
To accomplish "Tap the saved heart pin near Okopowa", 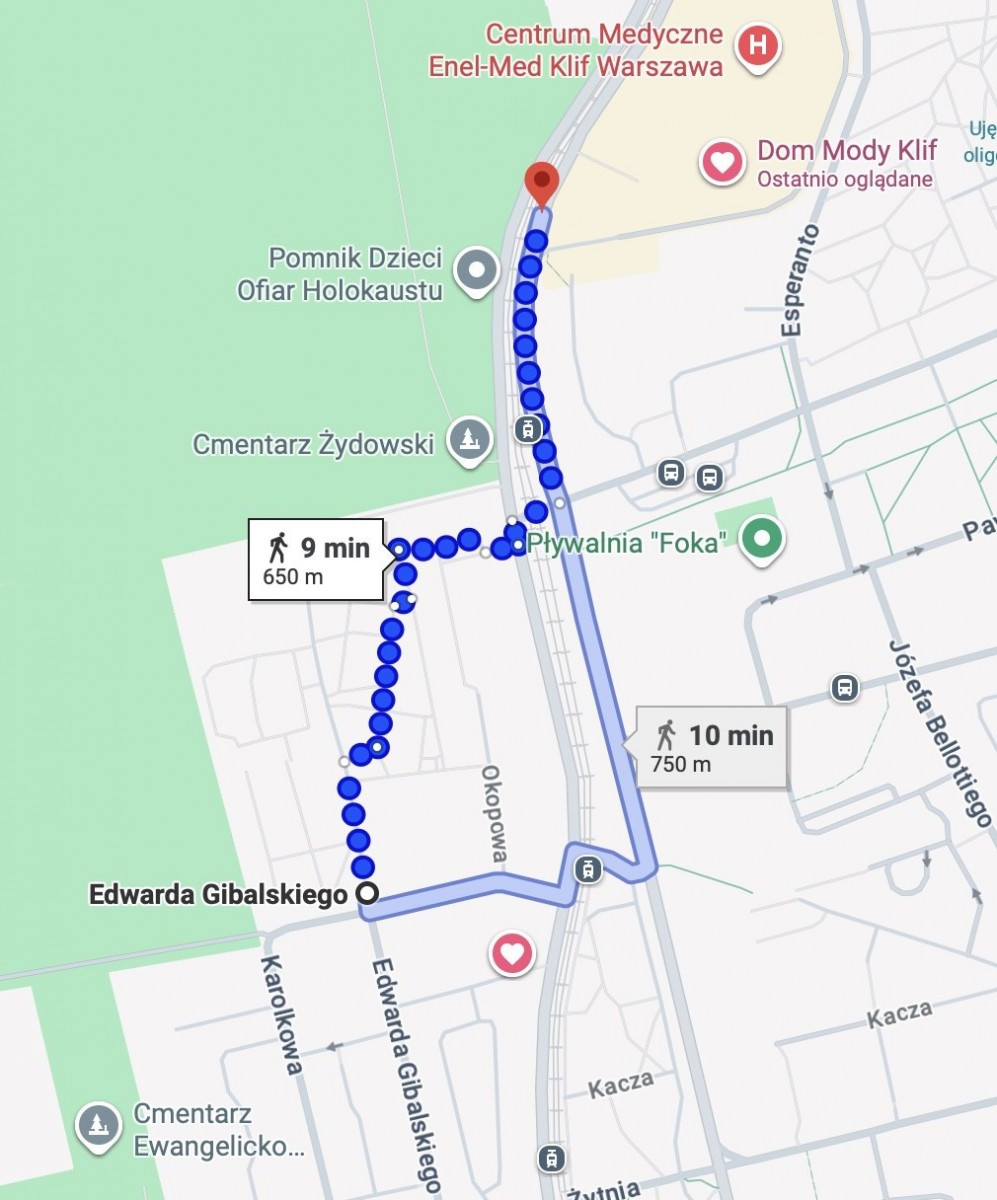I will (x=512, y=953).
